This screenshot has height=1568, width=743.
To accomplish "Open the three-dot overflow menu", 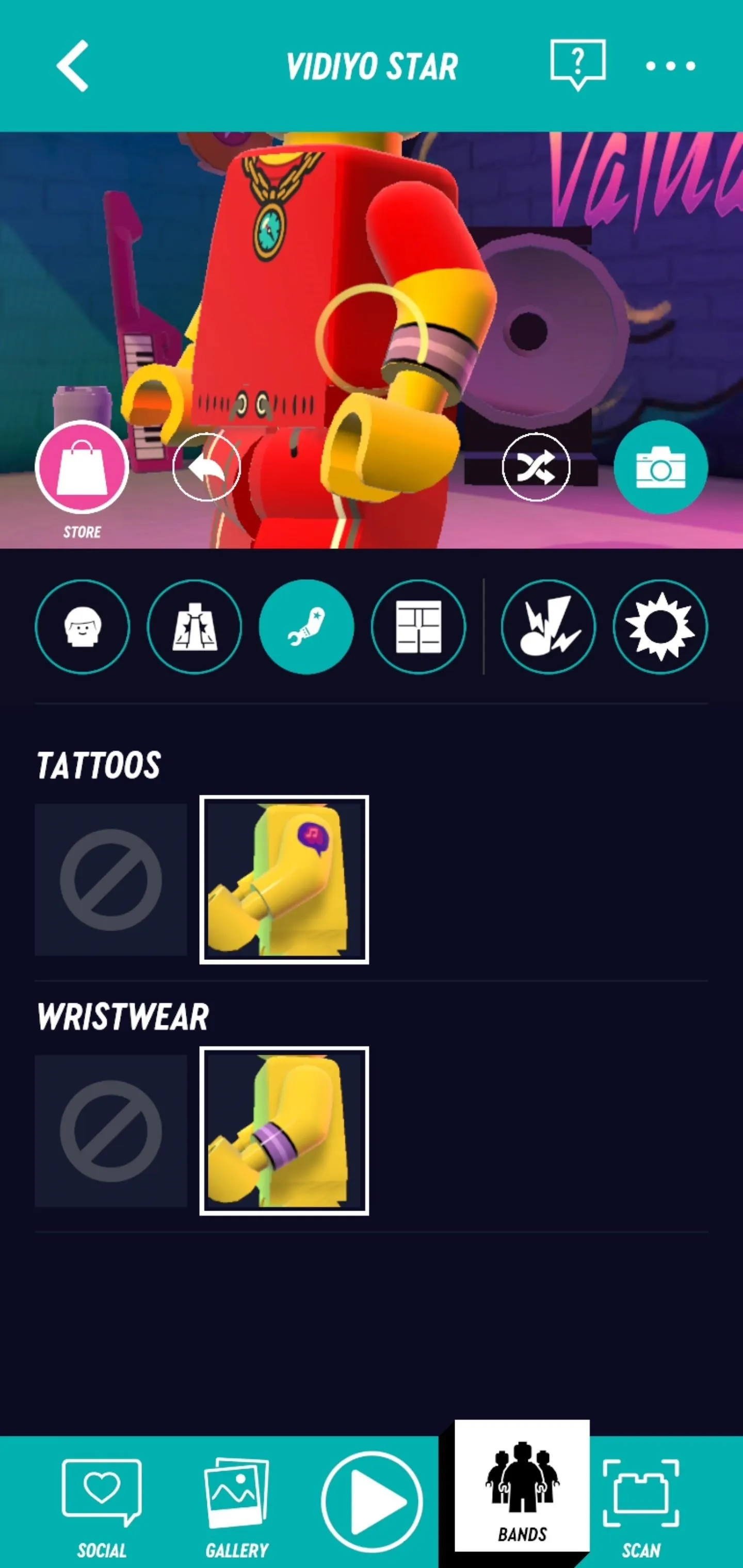I will point(671,66).
